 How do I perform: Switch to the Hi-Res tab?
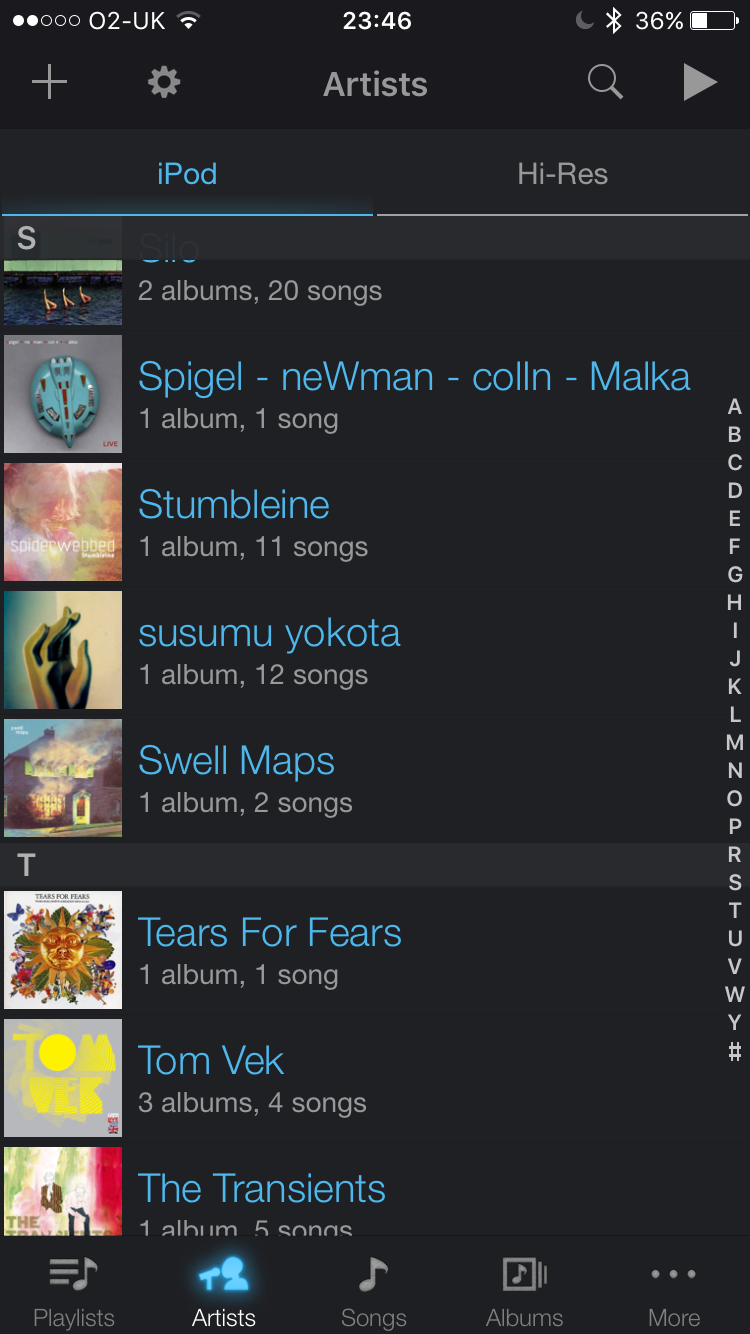point(563,174)
